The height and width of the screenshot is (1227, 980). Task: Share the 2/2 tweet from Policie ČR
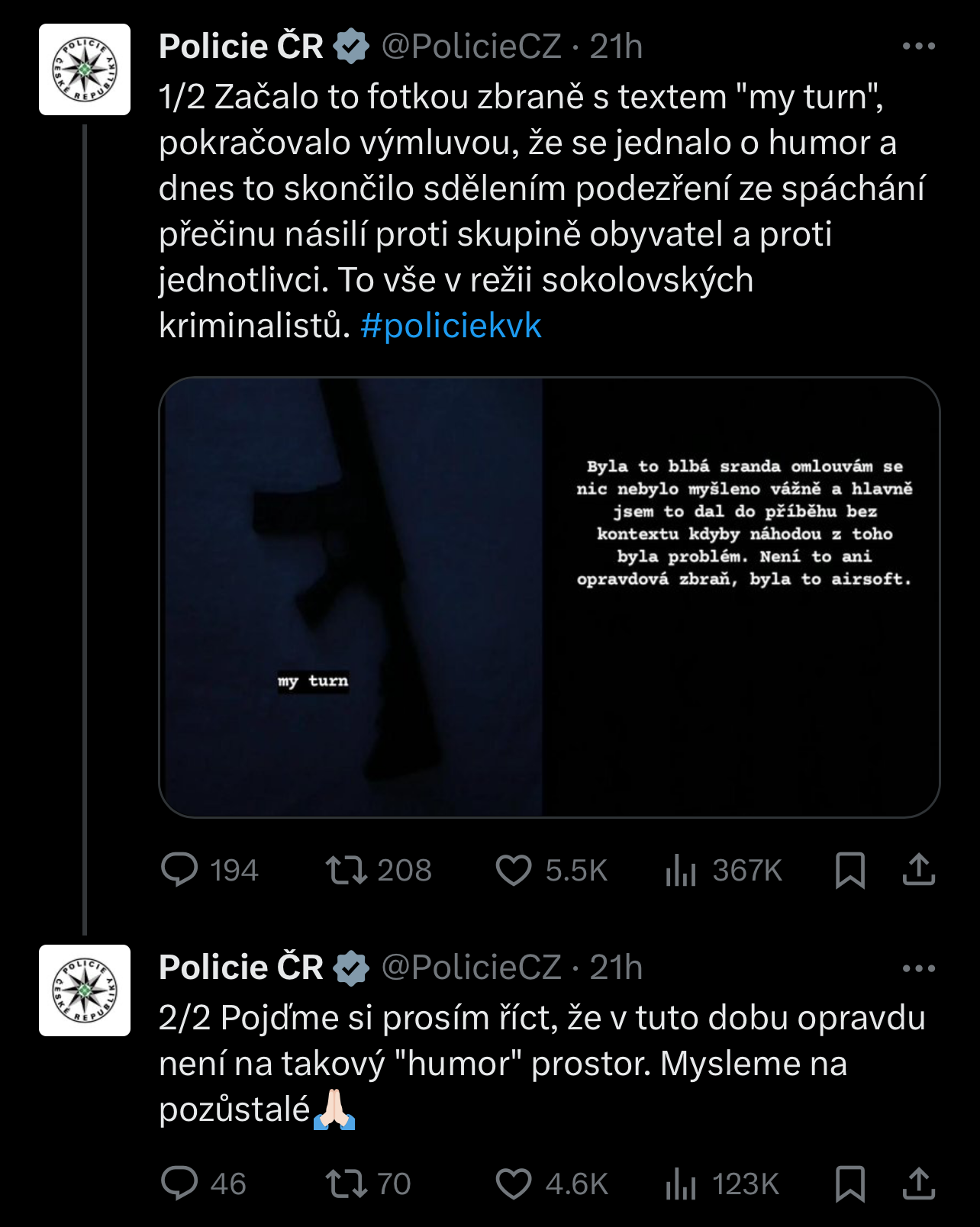pos(918,1184)
